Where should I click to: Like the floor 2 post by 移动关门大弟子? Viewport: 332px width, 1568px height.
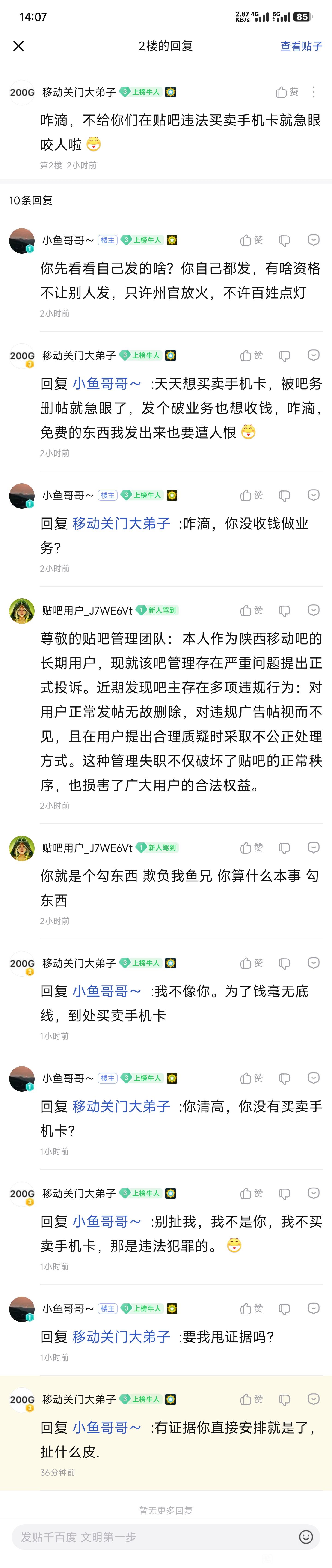coord(287,92)
